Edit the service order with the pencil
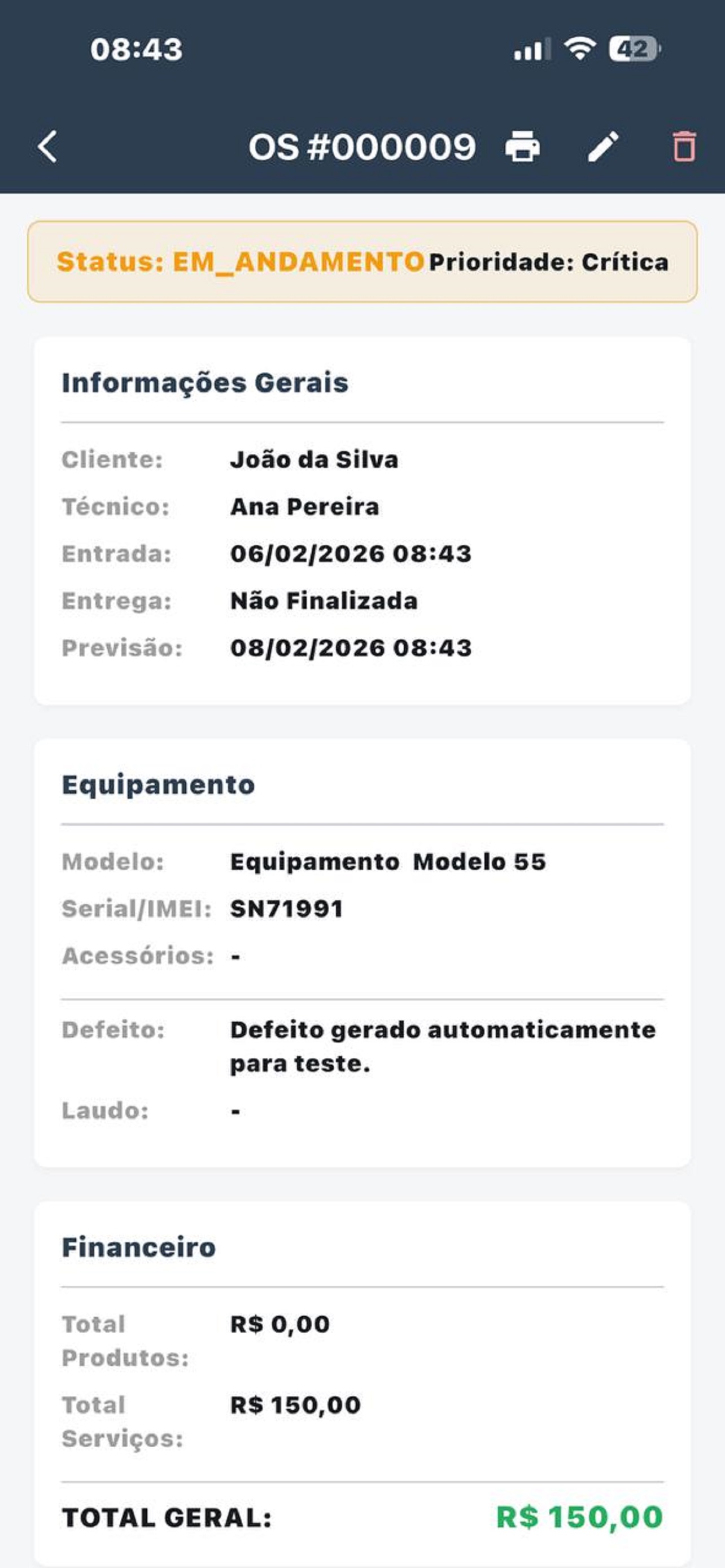Image resolution: width=725 pixels, height=1568 pixels. pos(603,147)
